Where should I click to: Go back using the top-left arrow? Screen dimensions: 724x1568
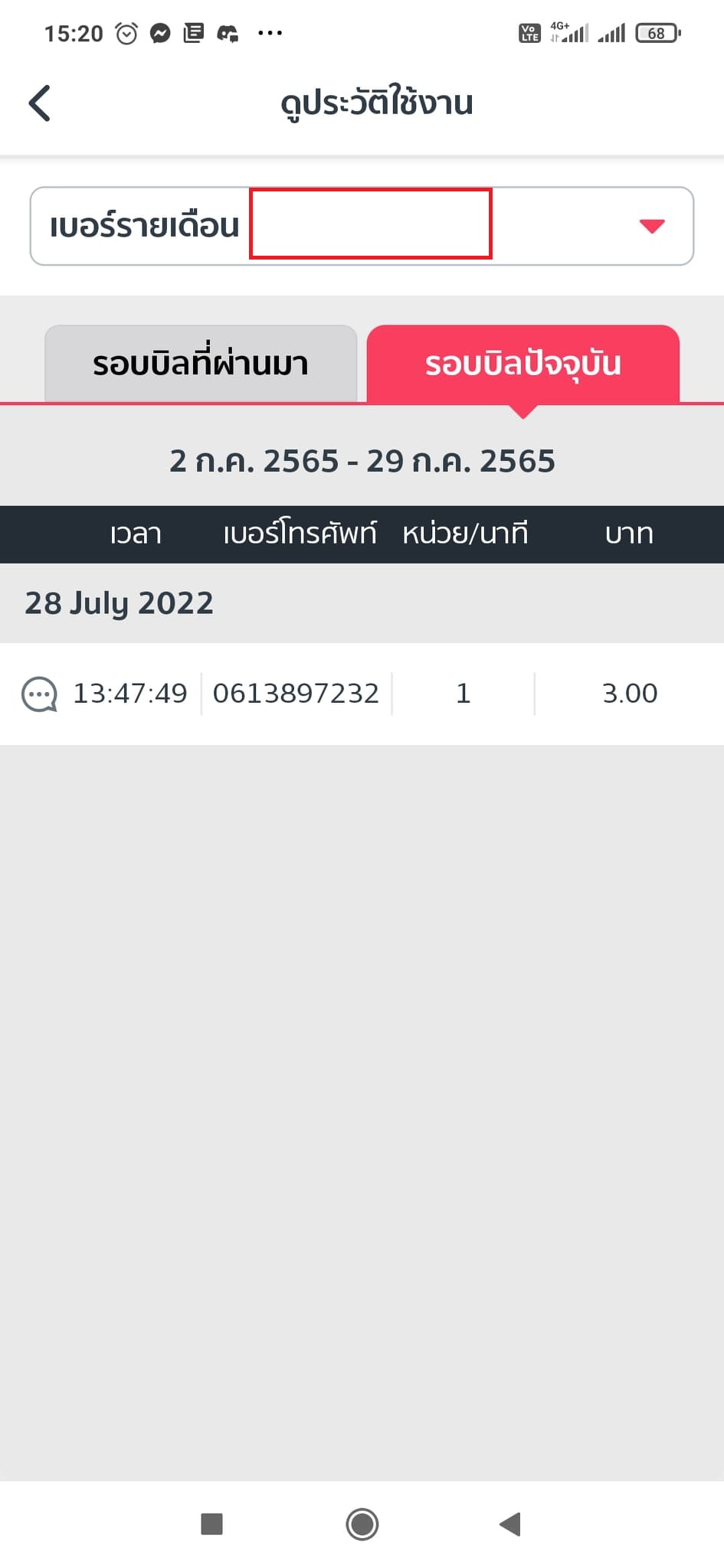(40, 103)
